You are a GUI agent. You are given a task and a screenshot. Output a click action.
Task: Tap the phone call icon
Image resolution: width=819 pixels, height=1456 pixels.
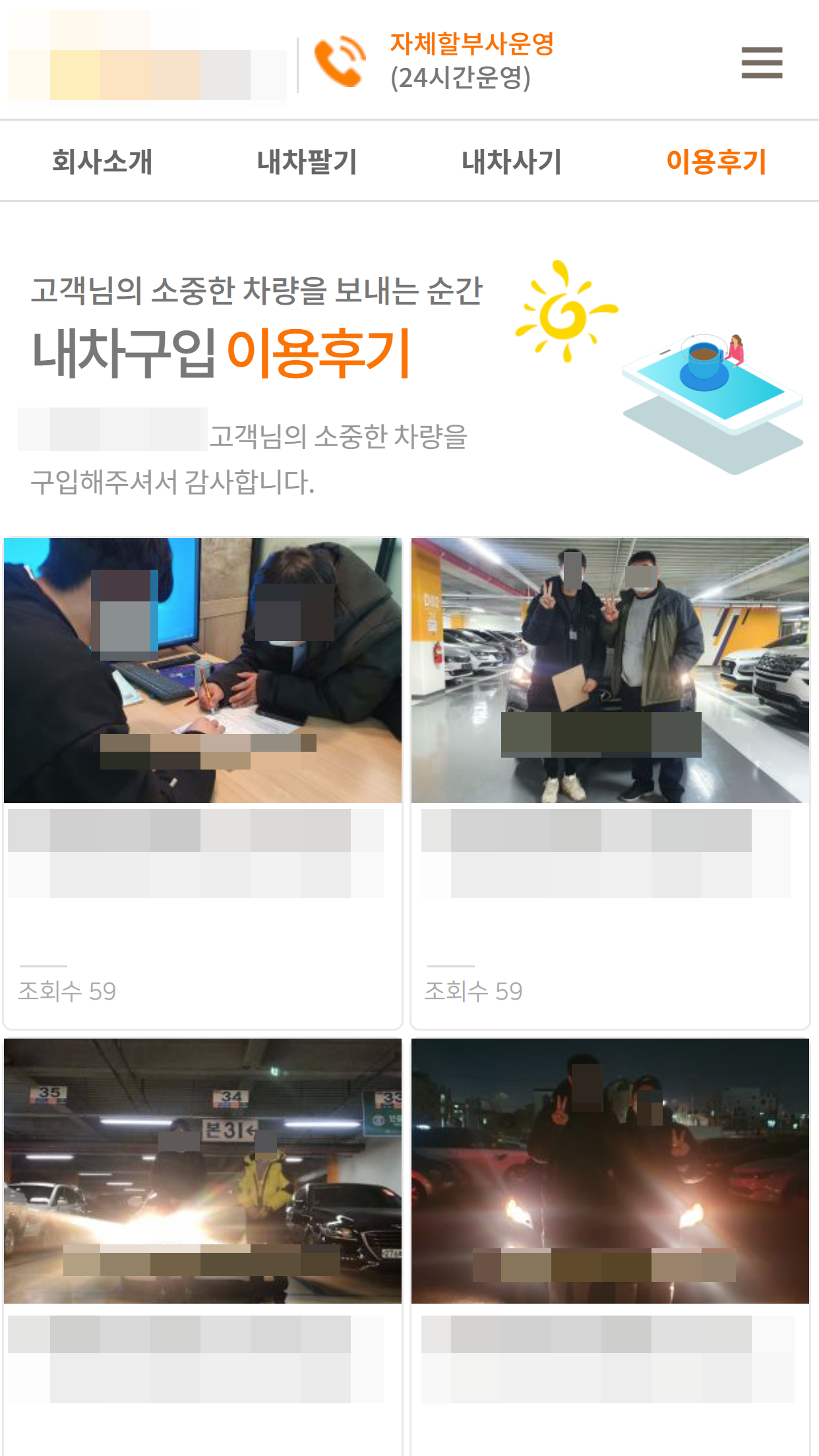click(340, 63)
